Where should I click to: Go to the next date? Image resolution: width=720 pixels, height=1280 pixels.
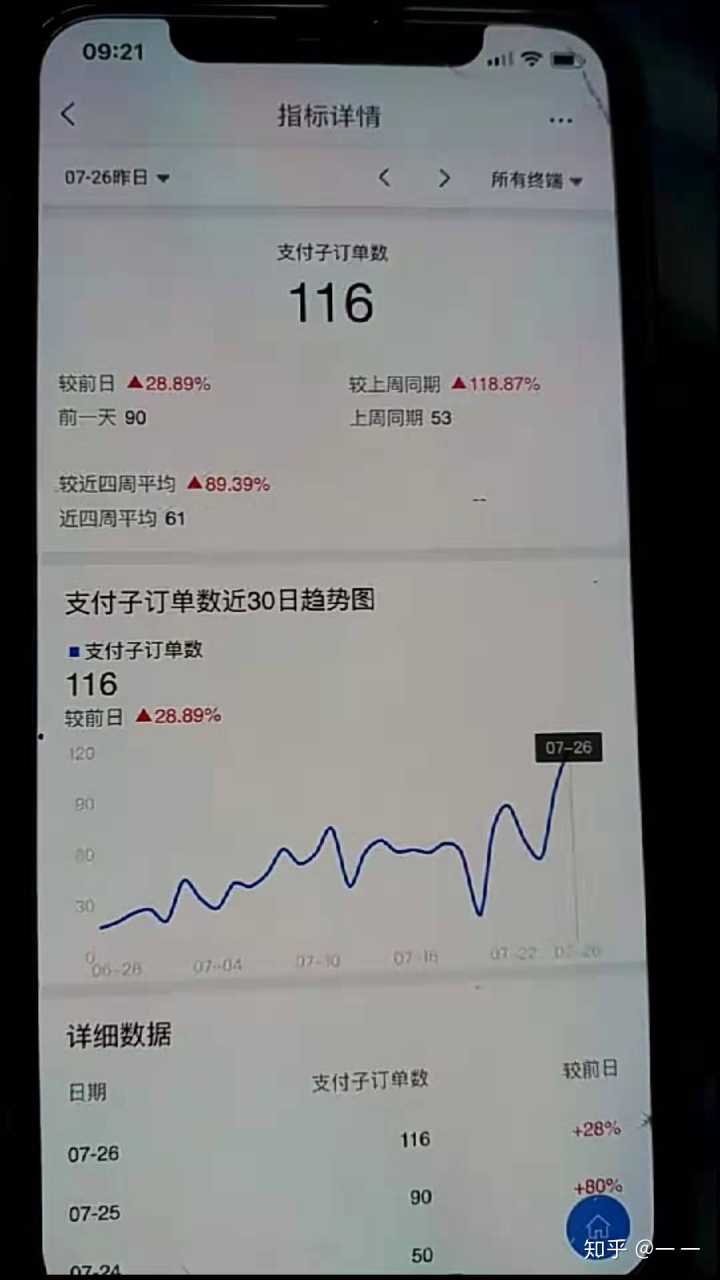coord(444,179)
